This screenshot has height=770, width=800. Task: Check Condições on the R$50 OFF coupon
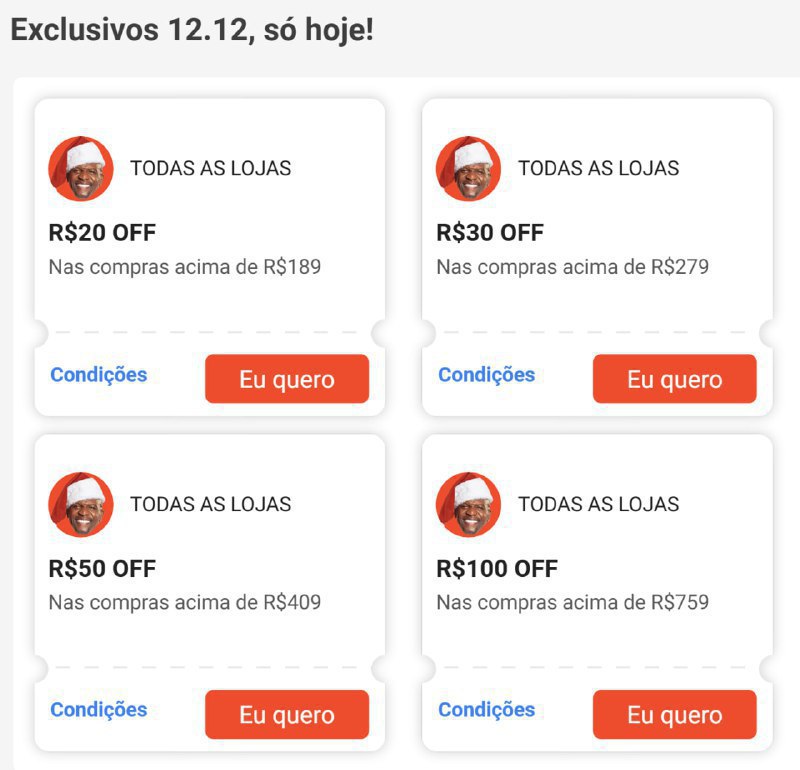pyautogui.click(x=99, y=710)
